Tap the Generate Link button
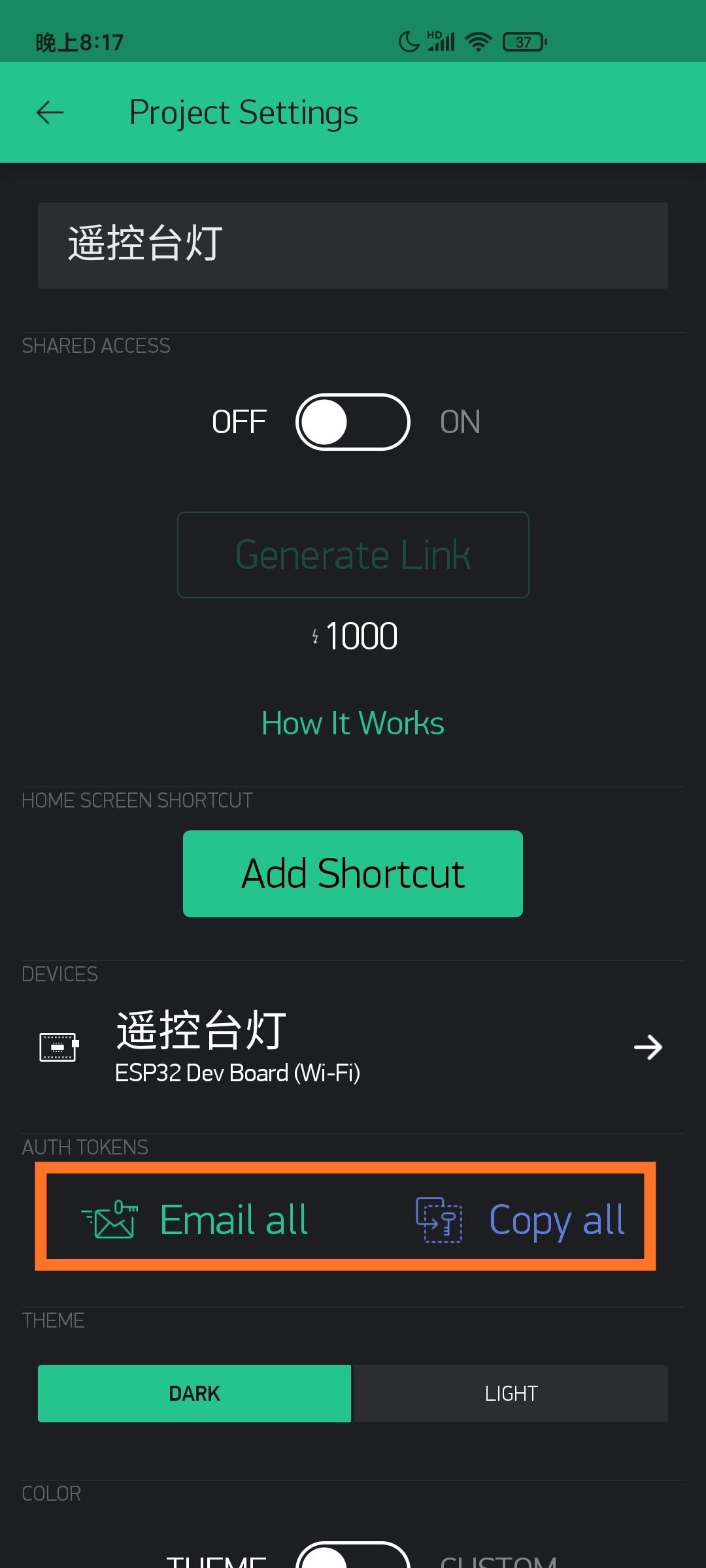The image size is (706, 1568). 353,555
